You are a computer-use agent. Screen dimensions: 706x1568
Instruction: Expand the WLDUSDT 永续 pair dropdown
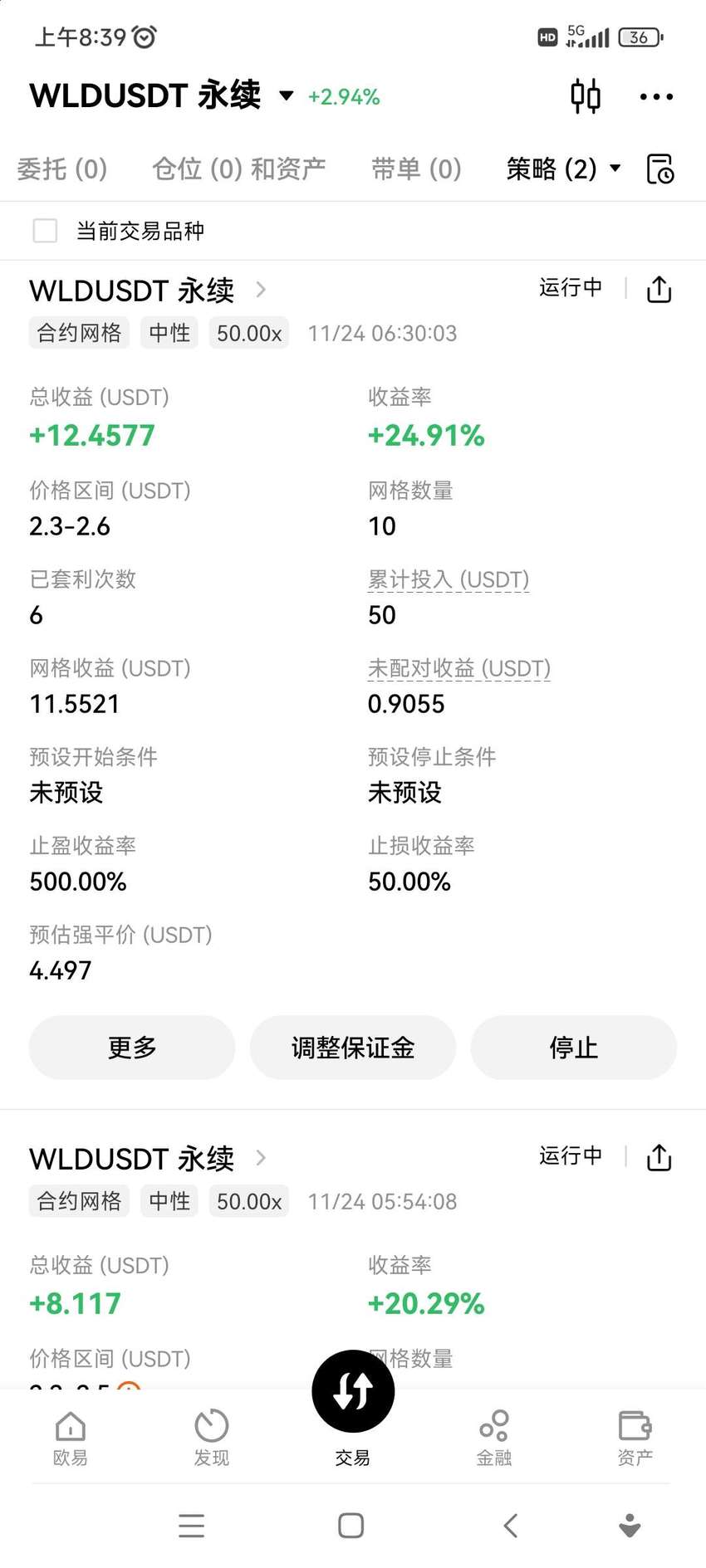point(287,95)
